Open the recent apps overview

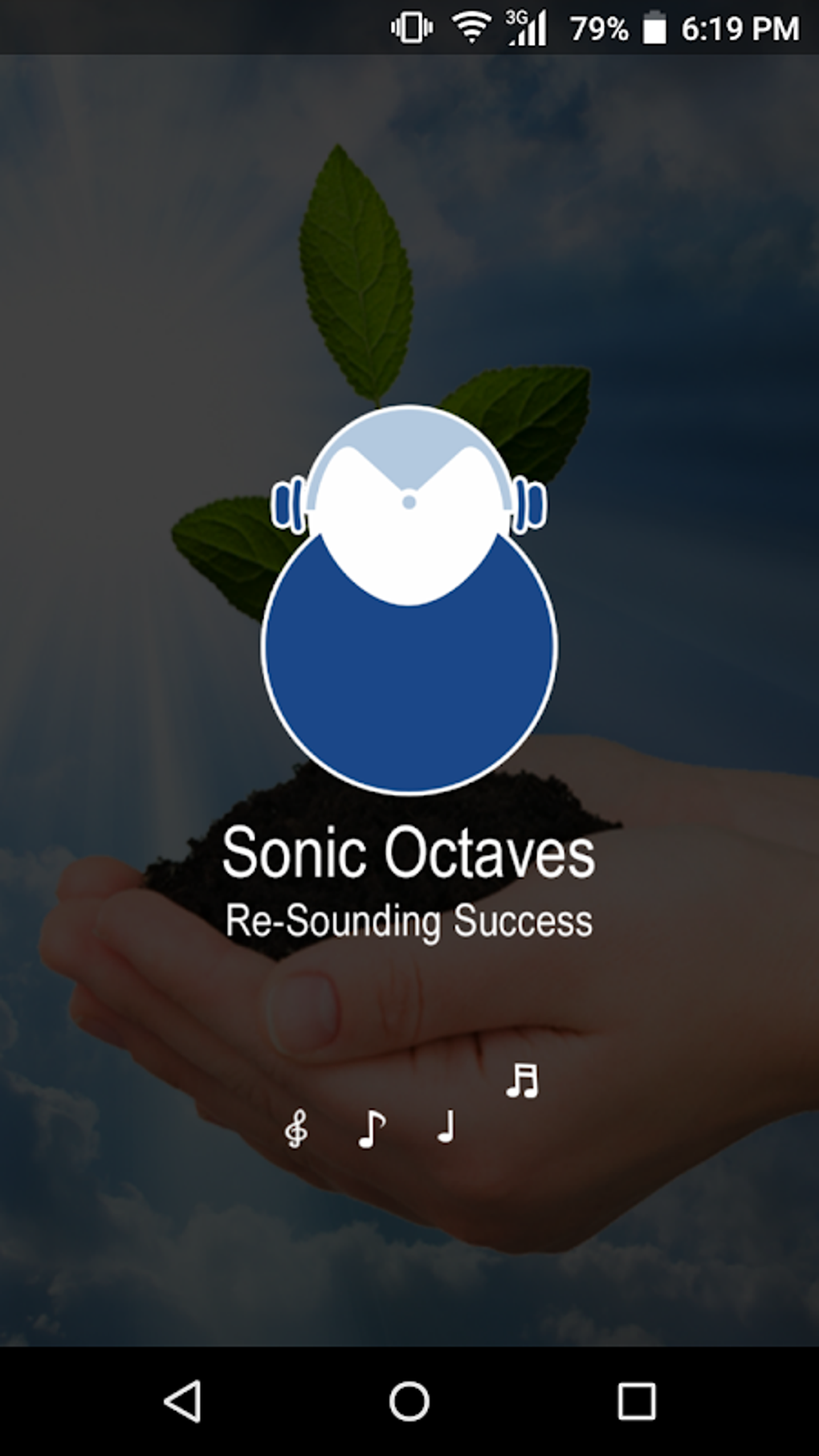click(x=636, y=1401)
